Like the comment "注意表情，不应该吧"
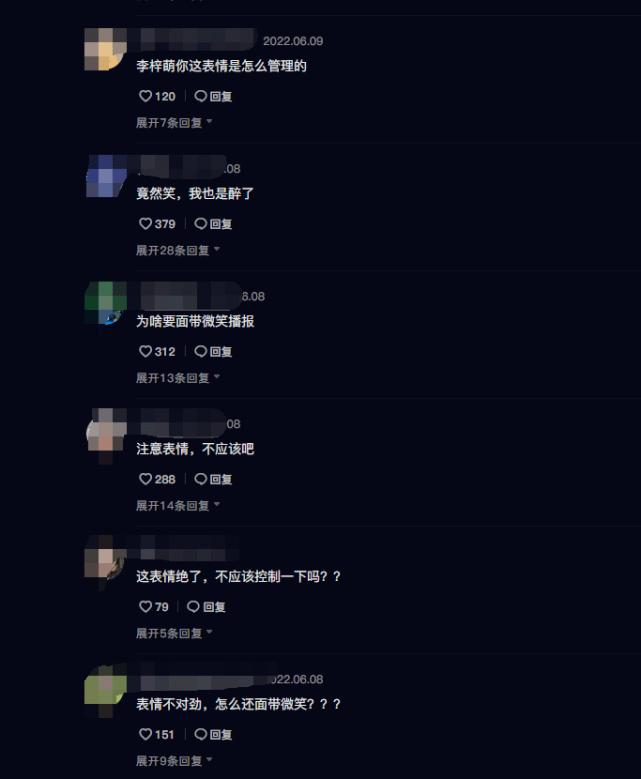641x779 pixels. [x=146, y=480]
